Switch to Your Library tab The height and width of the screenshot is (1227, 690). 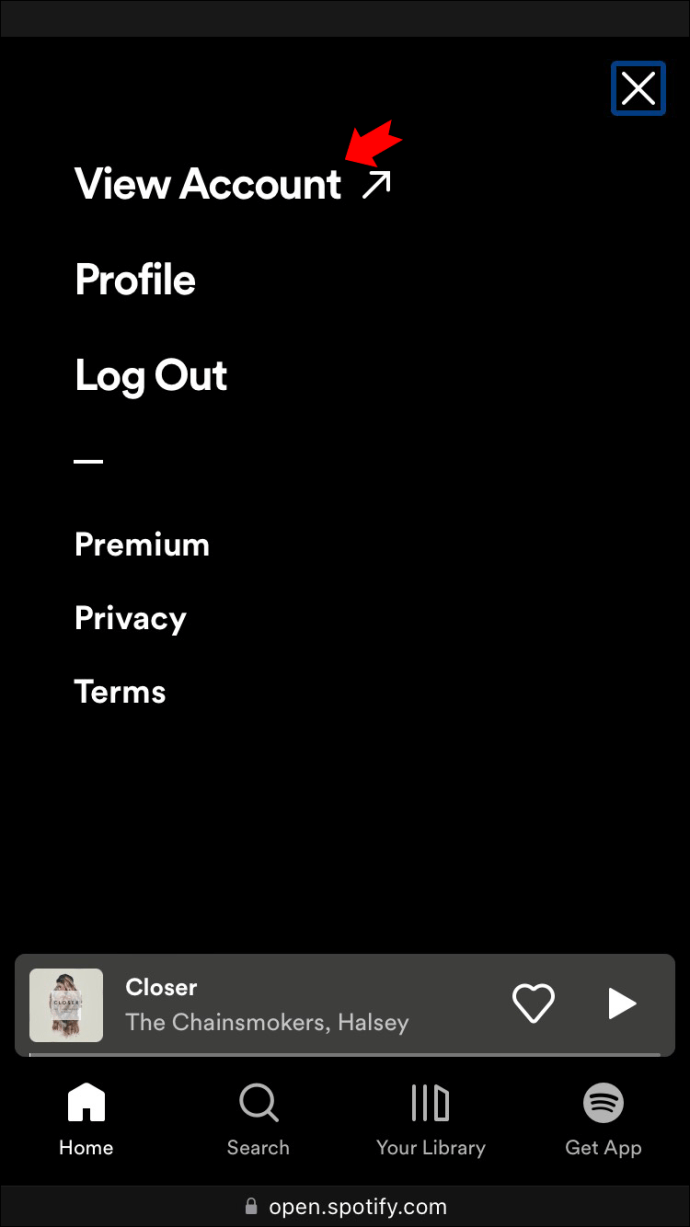pyautogui.click(x=431, y=1121)
